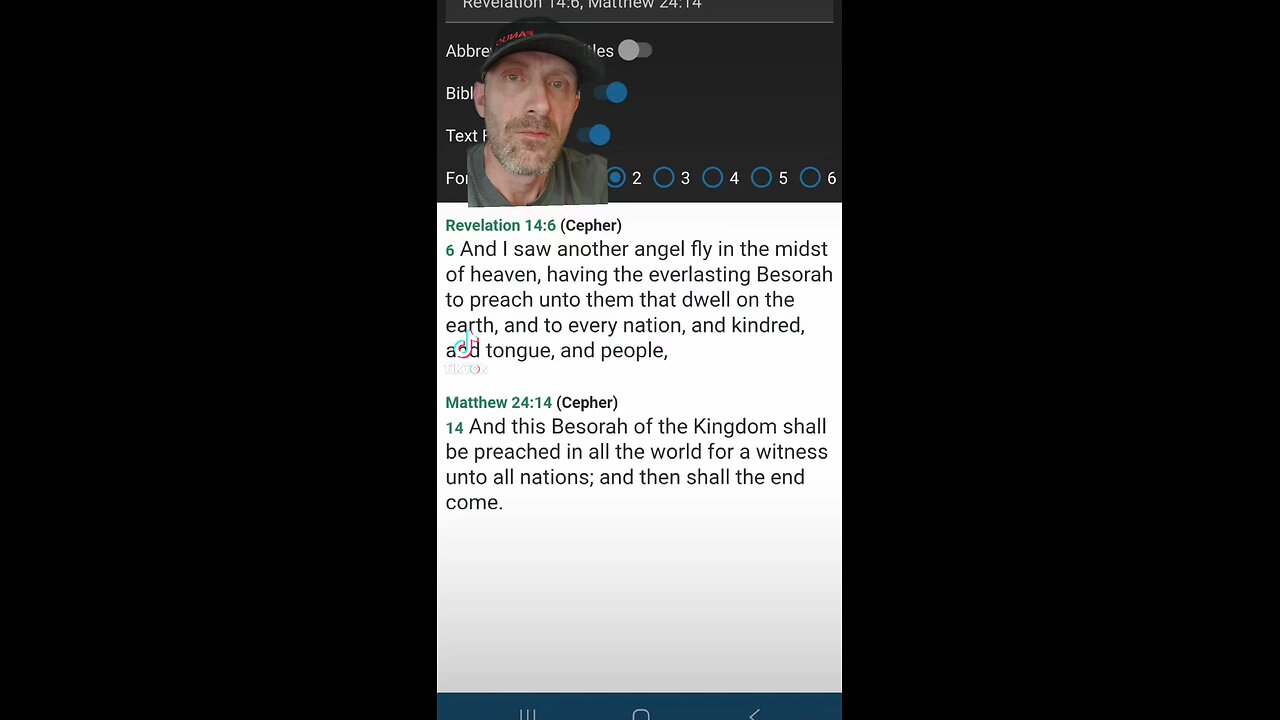Select font option 2
This screenshot has height=720, width=1280.
(x=616, y=178)
